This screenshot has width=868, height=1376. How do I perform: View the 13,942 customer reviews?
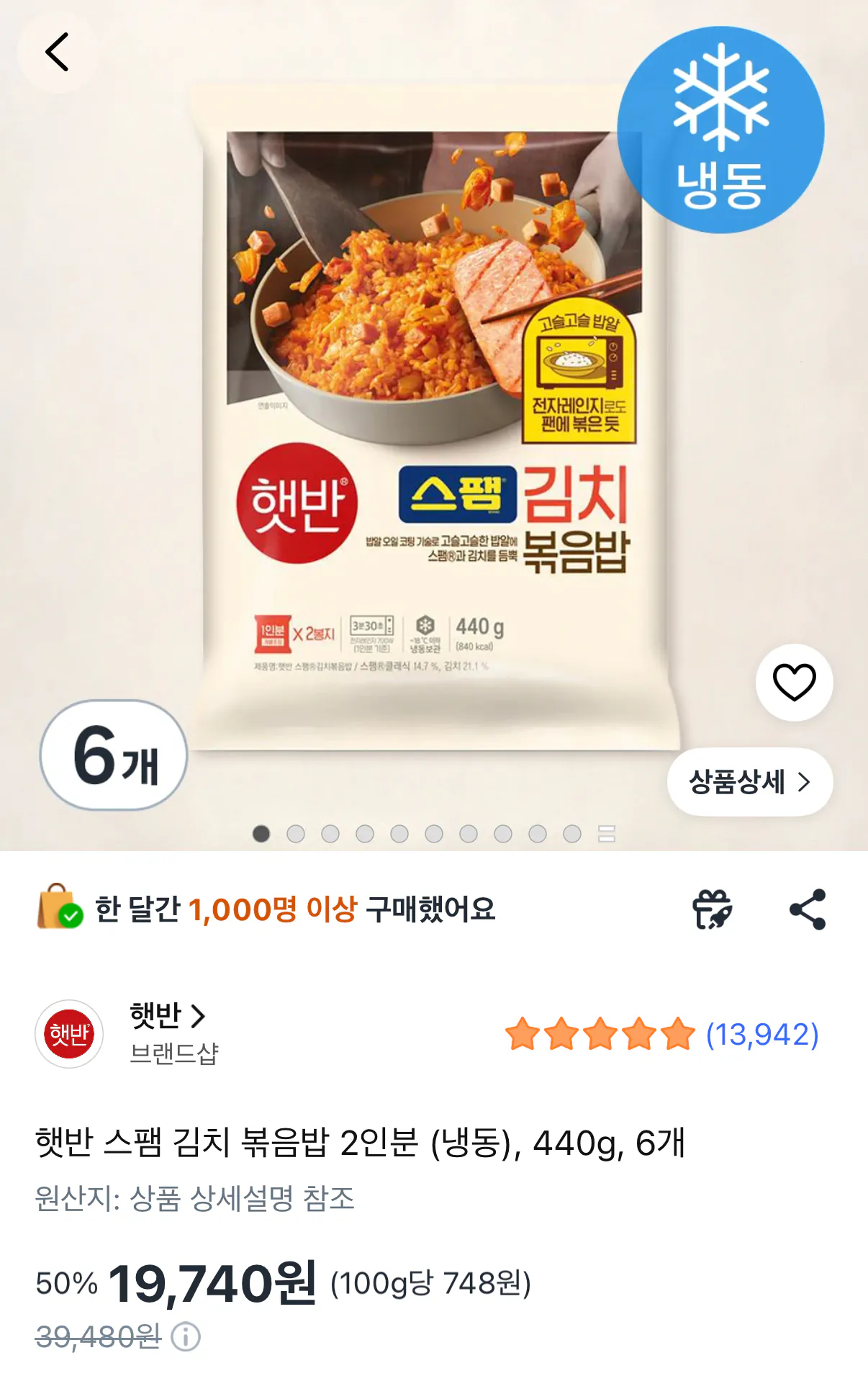[661, 1035]
